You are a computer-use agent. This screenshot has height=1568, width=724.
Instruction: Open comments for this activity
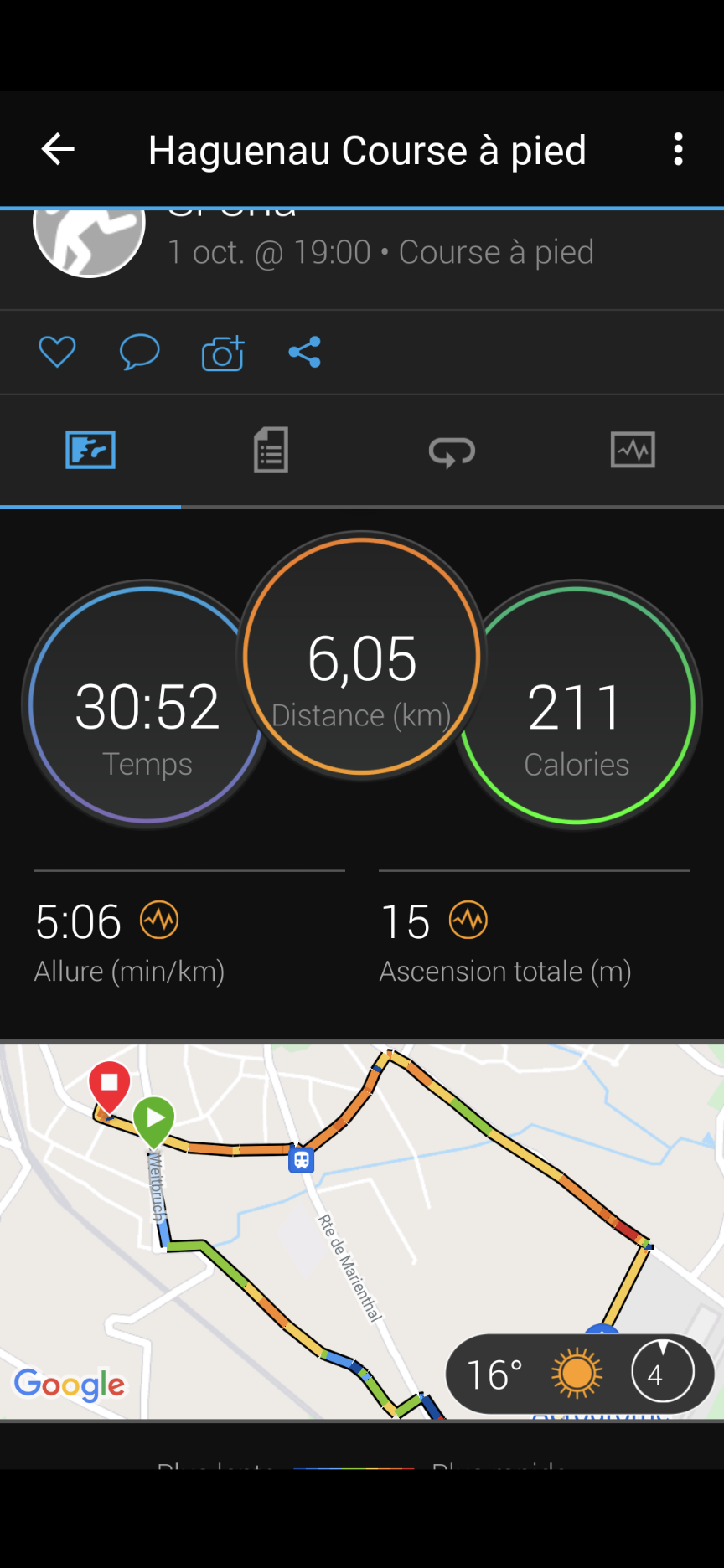click(139, 352)
